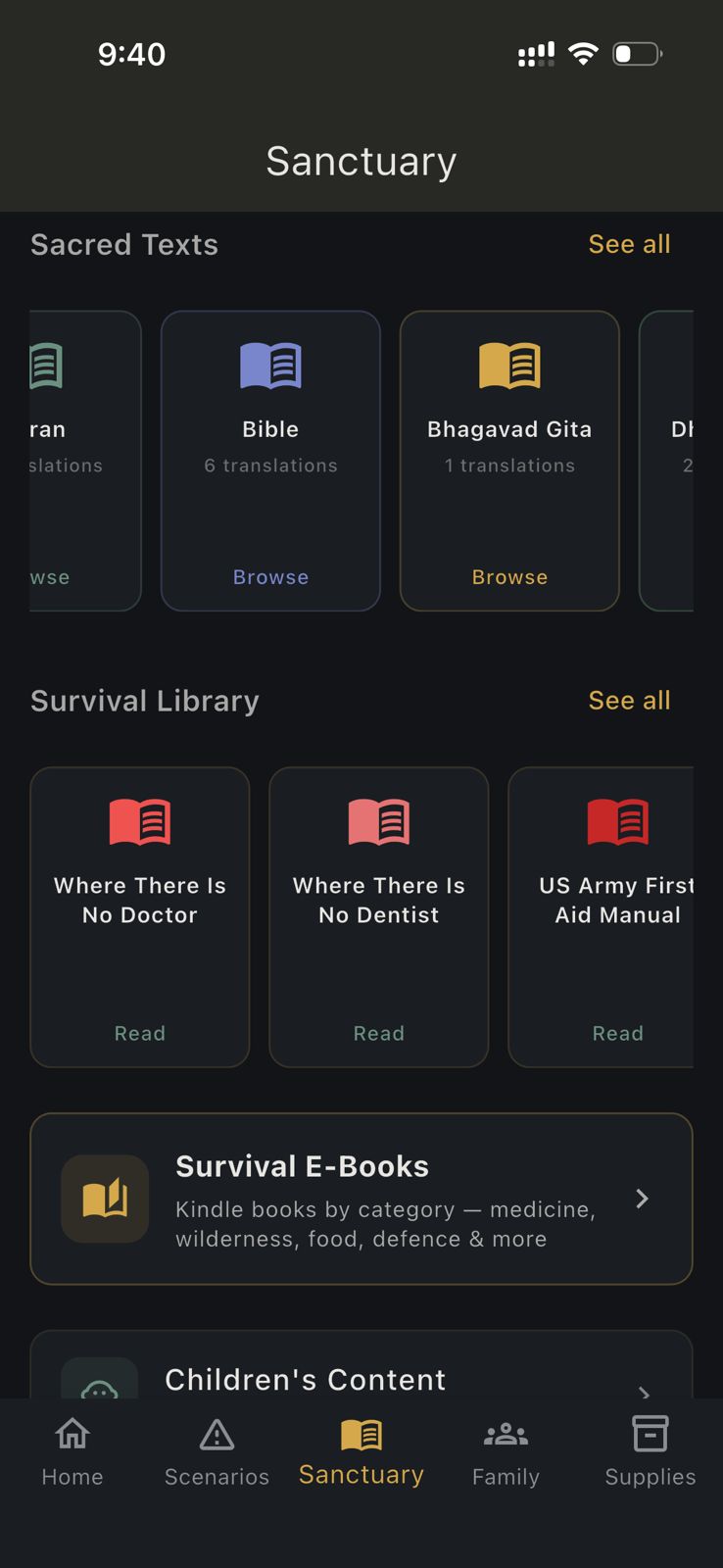This screenshot has height=1568, width=723.
Task: Tap Read under Where There Is No Doctor
Action: (139, 1033)
